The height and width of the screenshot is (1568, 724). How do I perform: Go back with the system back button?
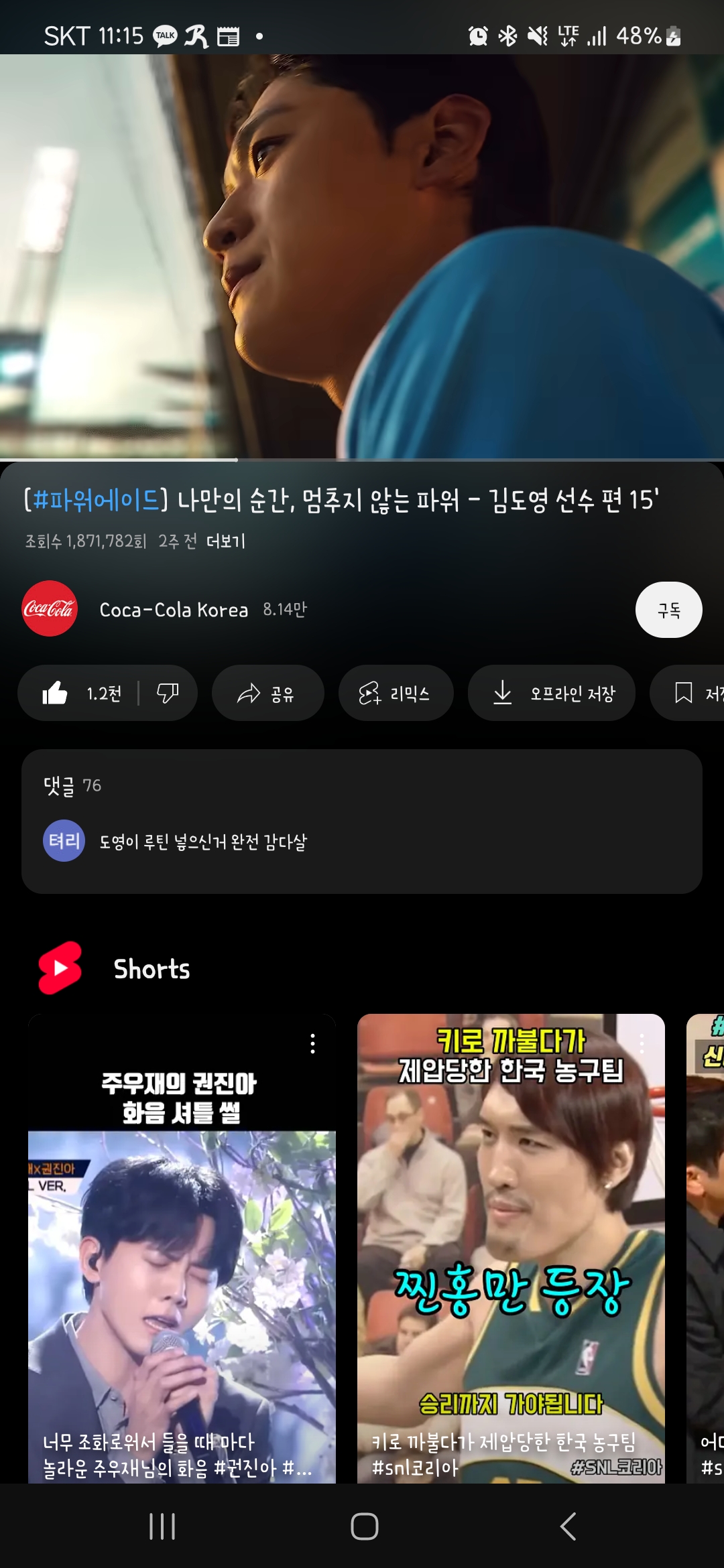coord(568,1526)
